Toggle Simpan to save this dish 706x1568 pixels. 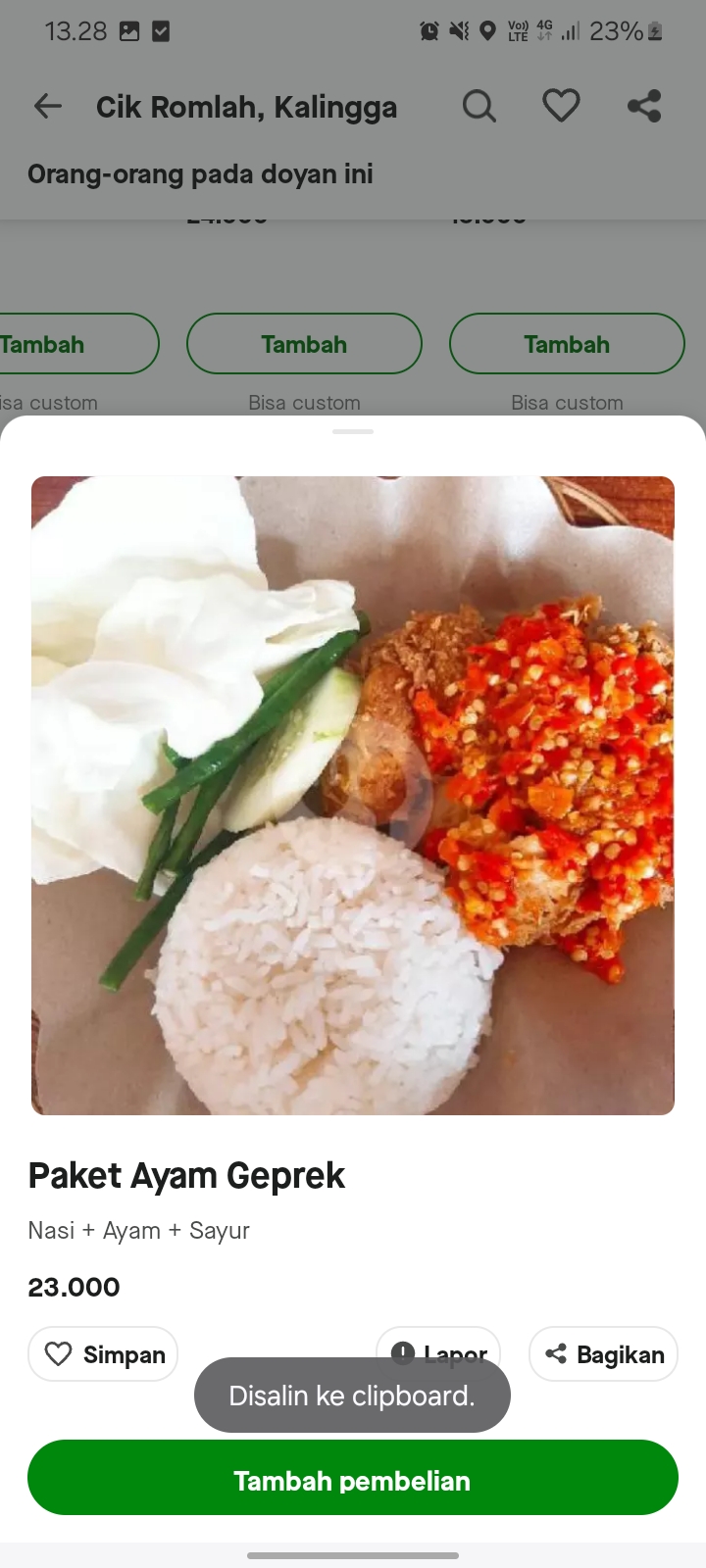[x=102, y=1353]
